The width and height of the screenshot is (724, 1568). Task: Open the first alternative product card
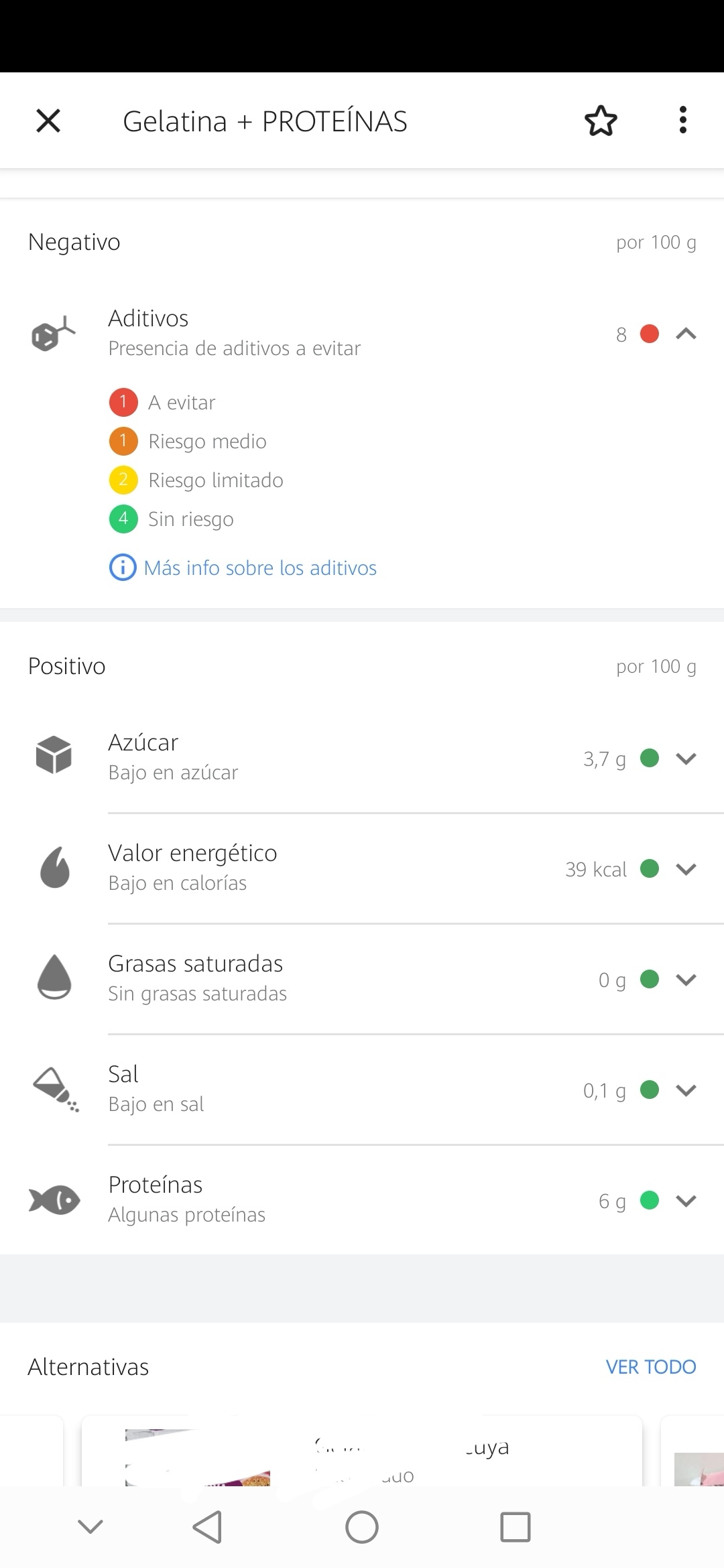362,1454
